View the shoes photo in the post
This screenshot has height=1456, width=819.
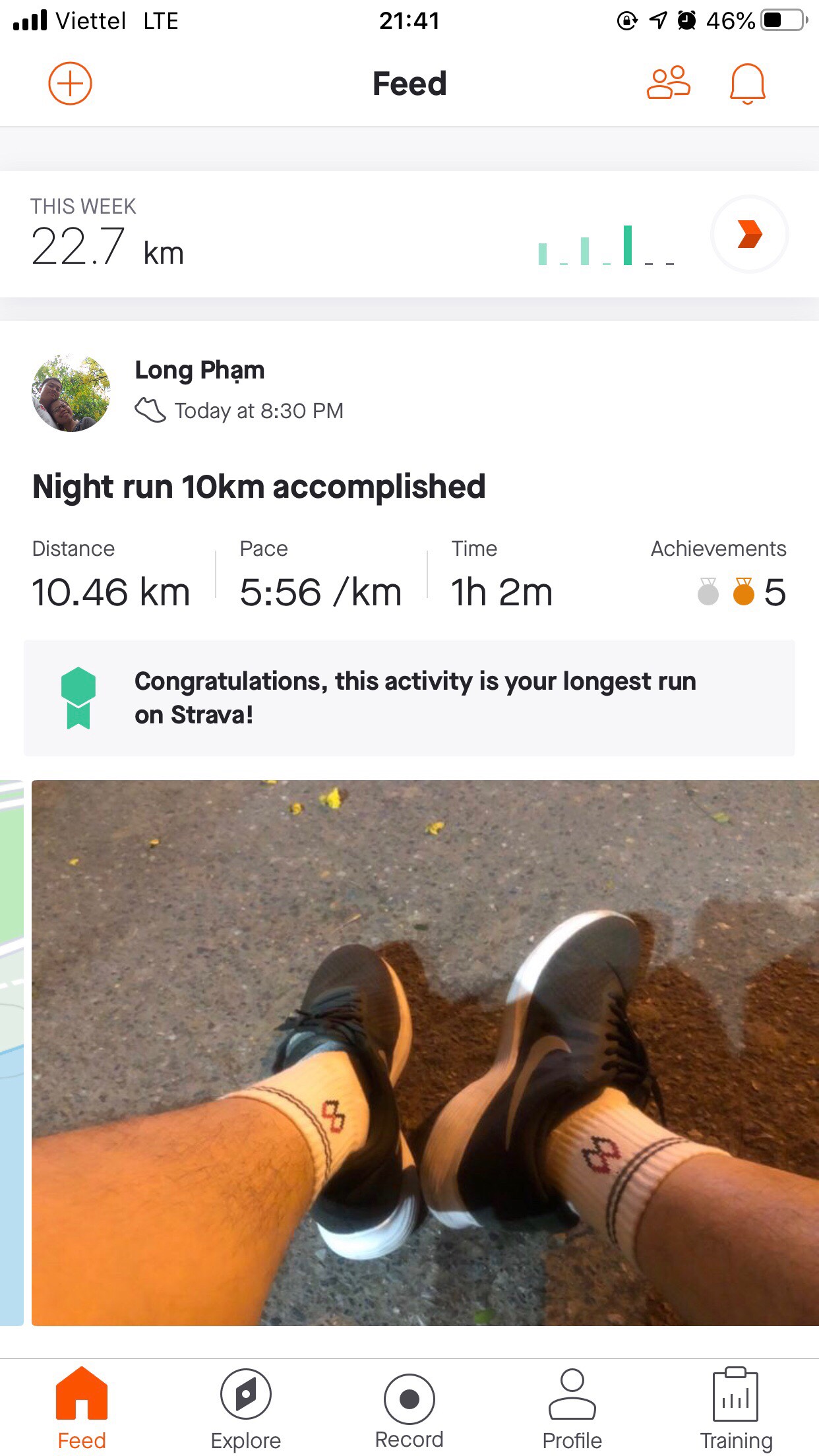tap(425, 1052)
